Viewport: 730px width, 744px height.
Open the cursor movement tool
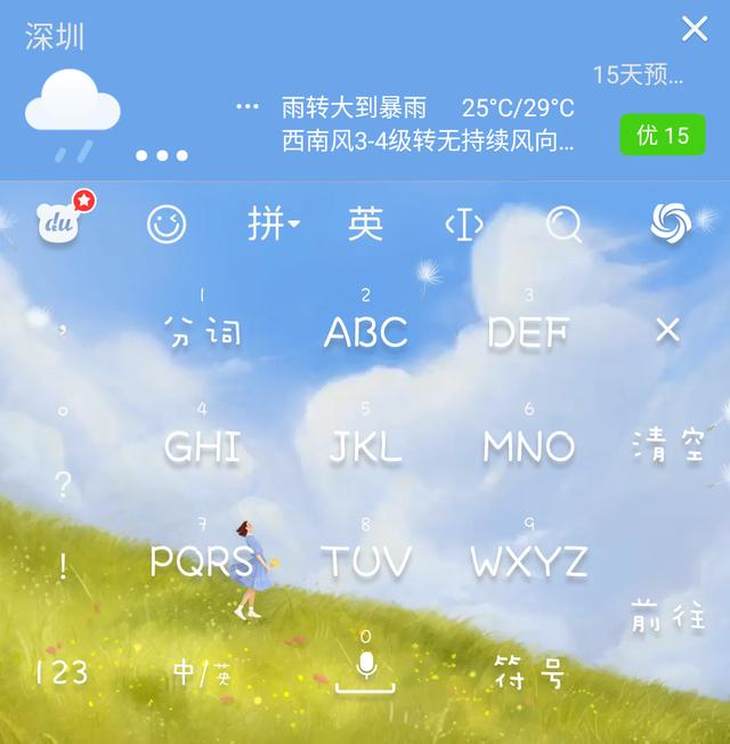463,225
